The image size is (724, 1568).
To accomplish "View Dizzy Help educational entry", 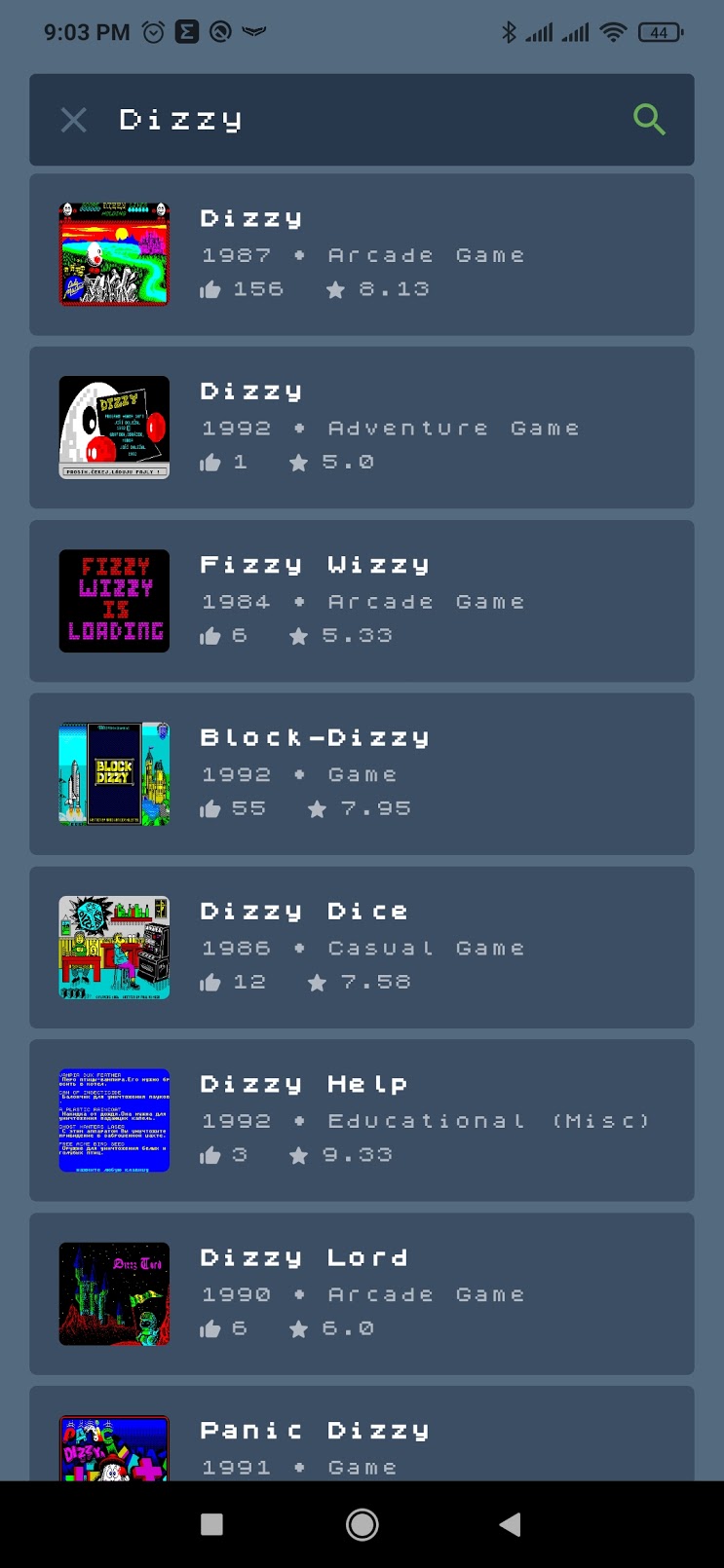I will click(x=362, y=1121).
